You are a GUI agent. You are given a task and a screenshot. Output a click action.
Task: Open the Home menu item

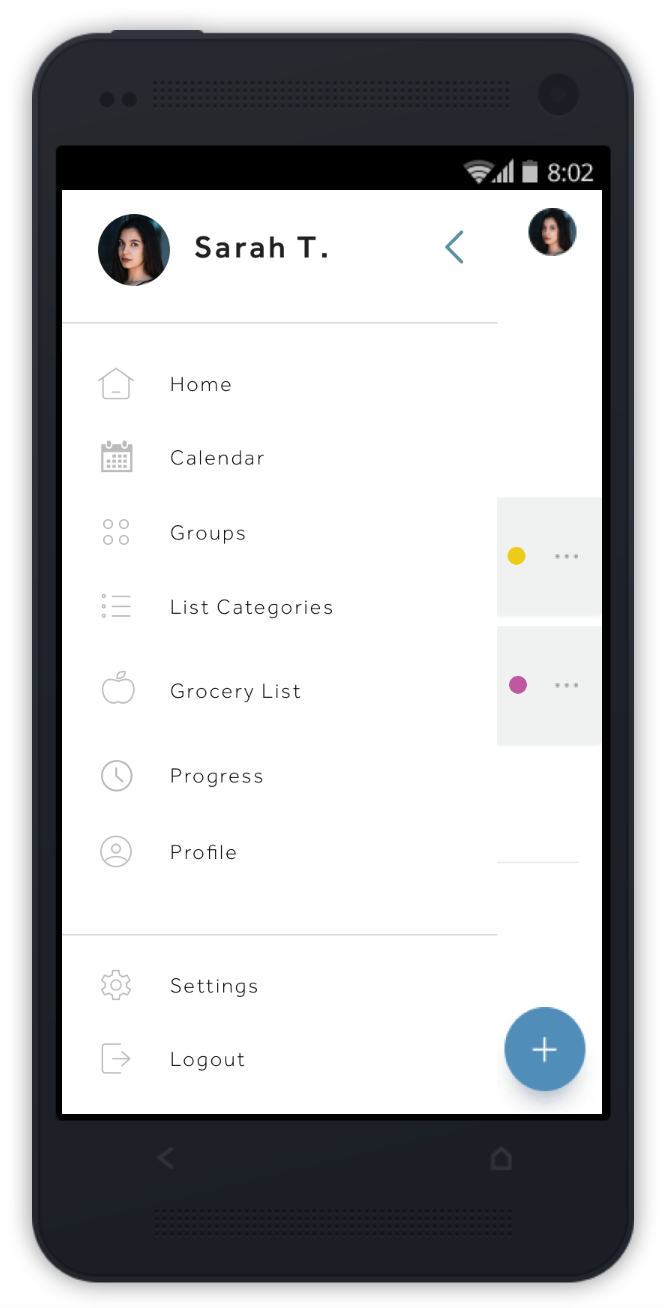pos(200,384)
